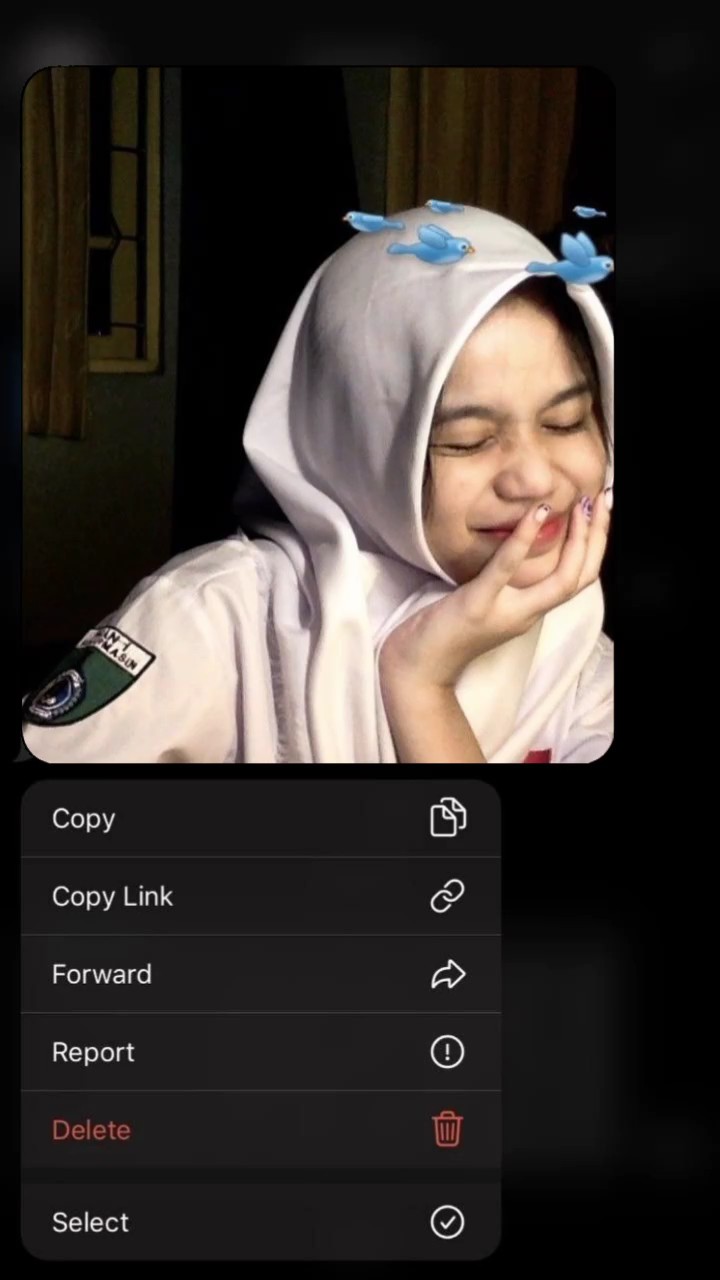
Task: Delete the photo message
Action: (260, 1130)
